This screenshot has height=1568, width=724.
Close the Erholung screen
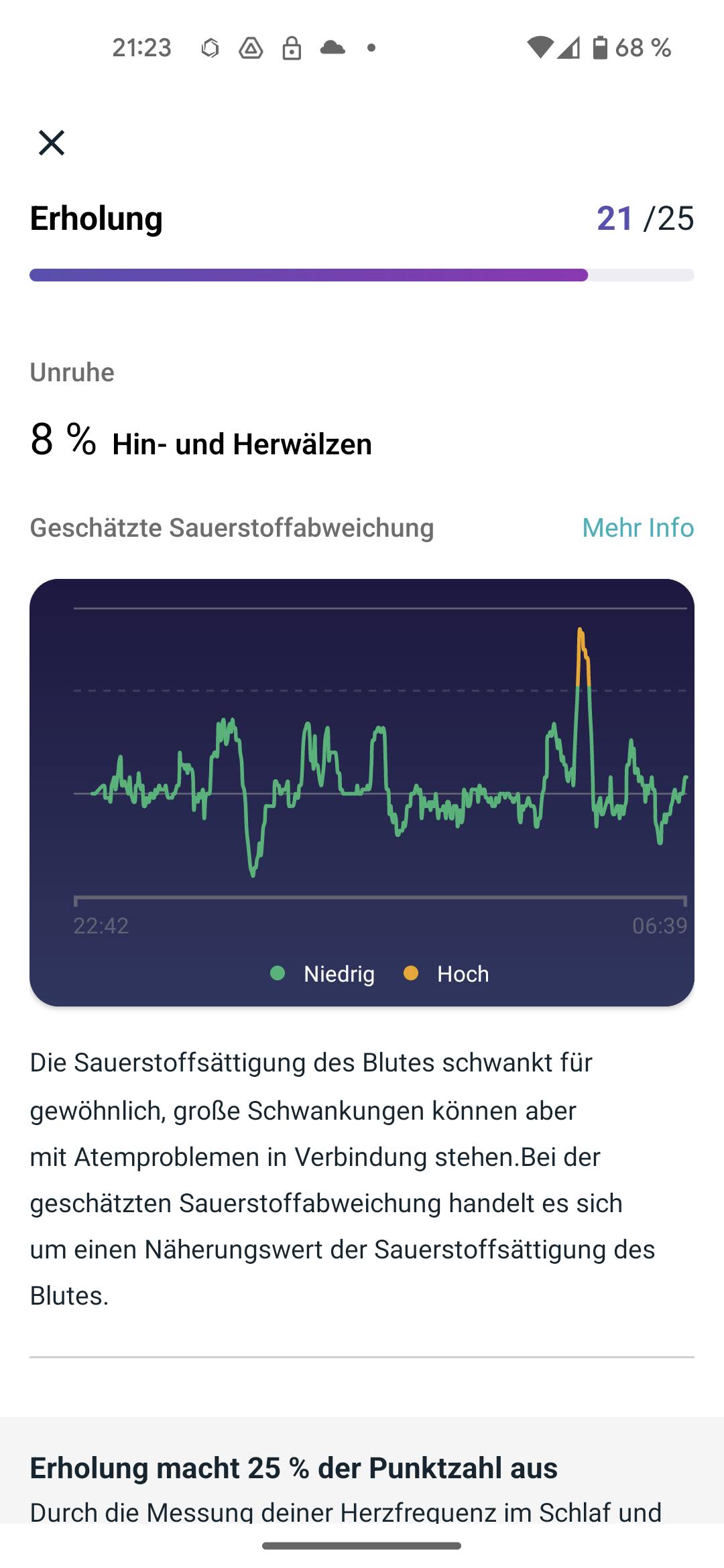[52, 143]
